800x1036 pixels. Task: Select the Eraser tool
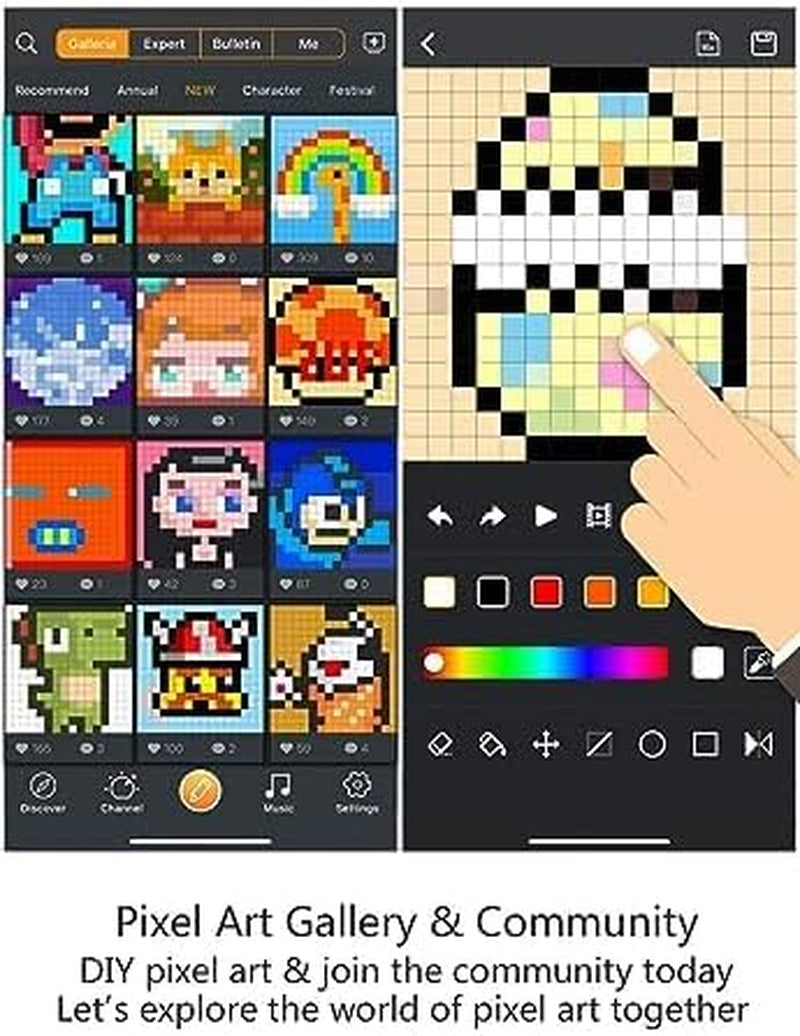439,745
